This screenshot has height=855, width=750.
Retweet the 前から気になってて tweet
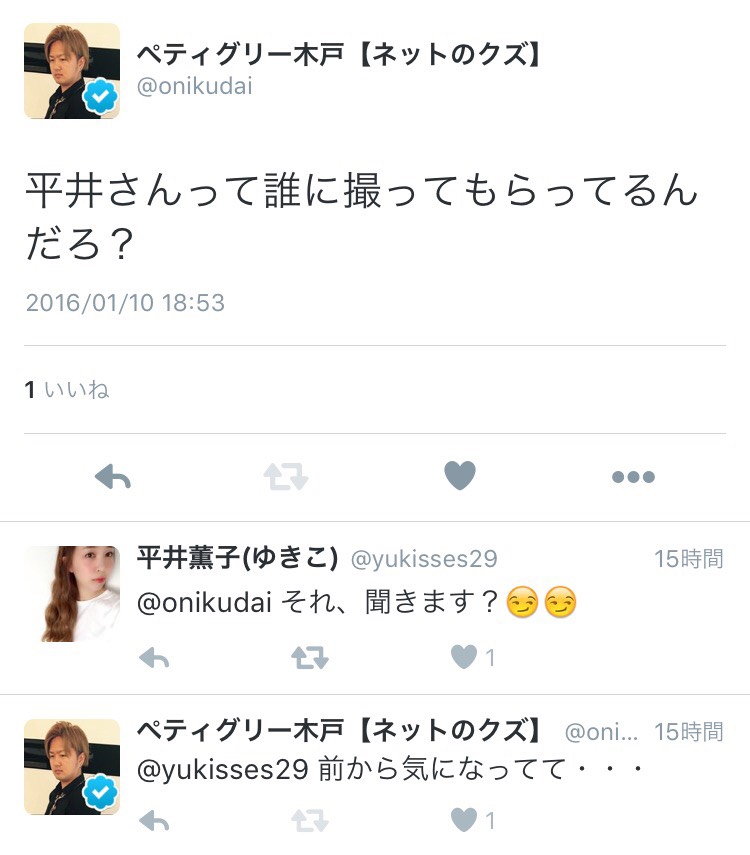309,822
